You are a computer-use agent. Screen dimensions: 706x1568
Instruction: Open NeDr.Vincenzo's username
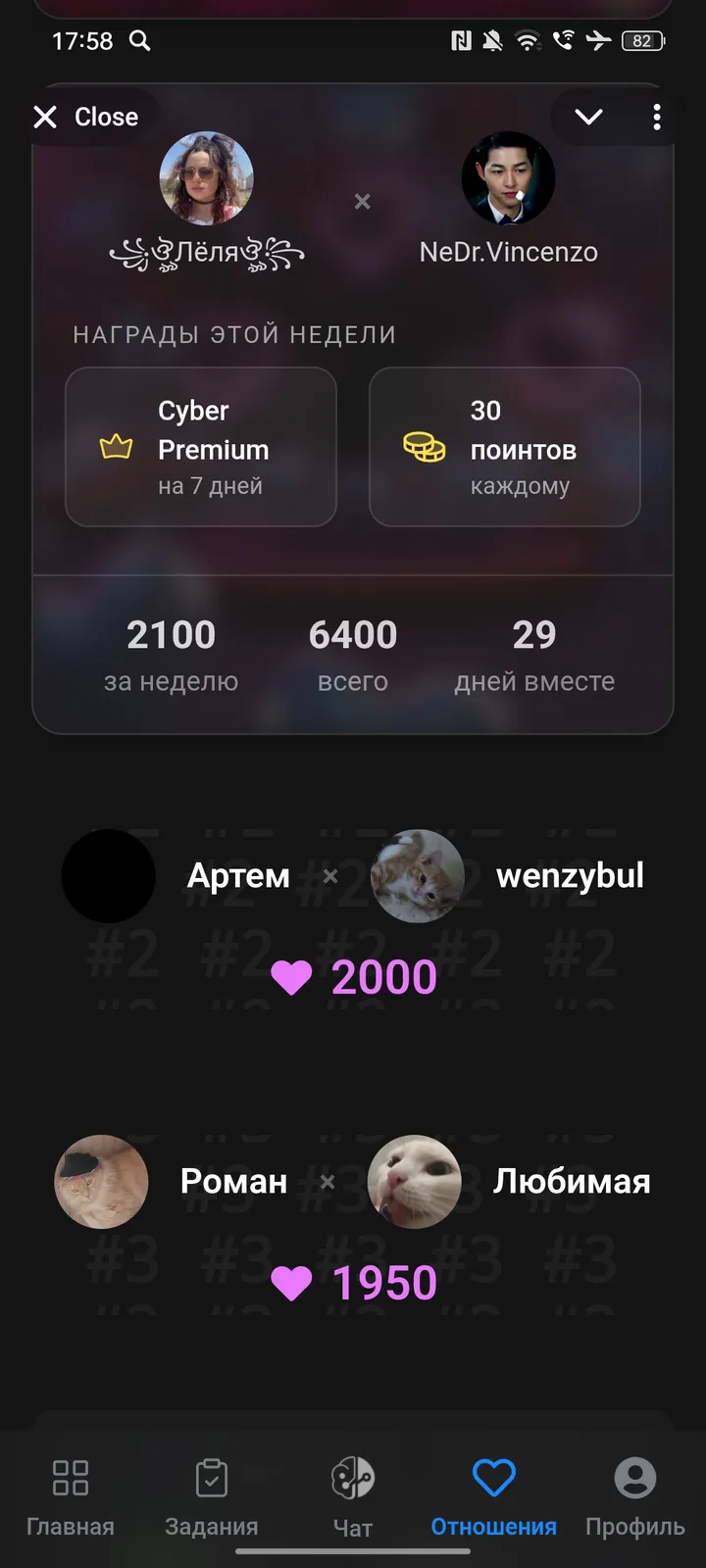pos(508,252)
